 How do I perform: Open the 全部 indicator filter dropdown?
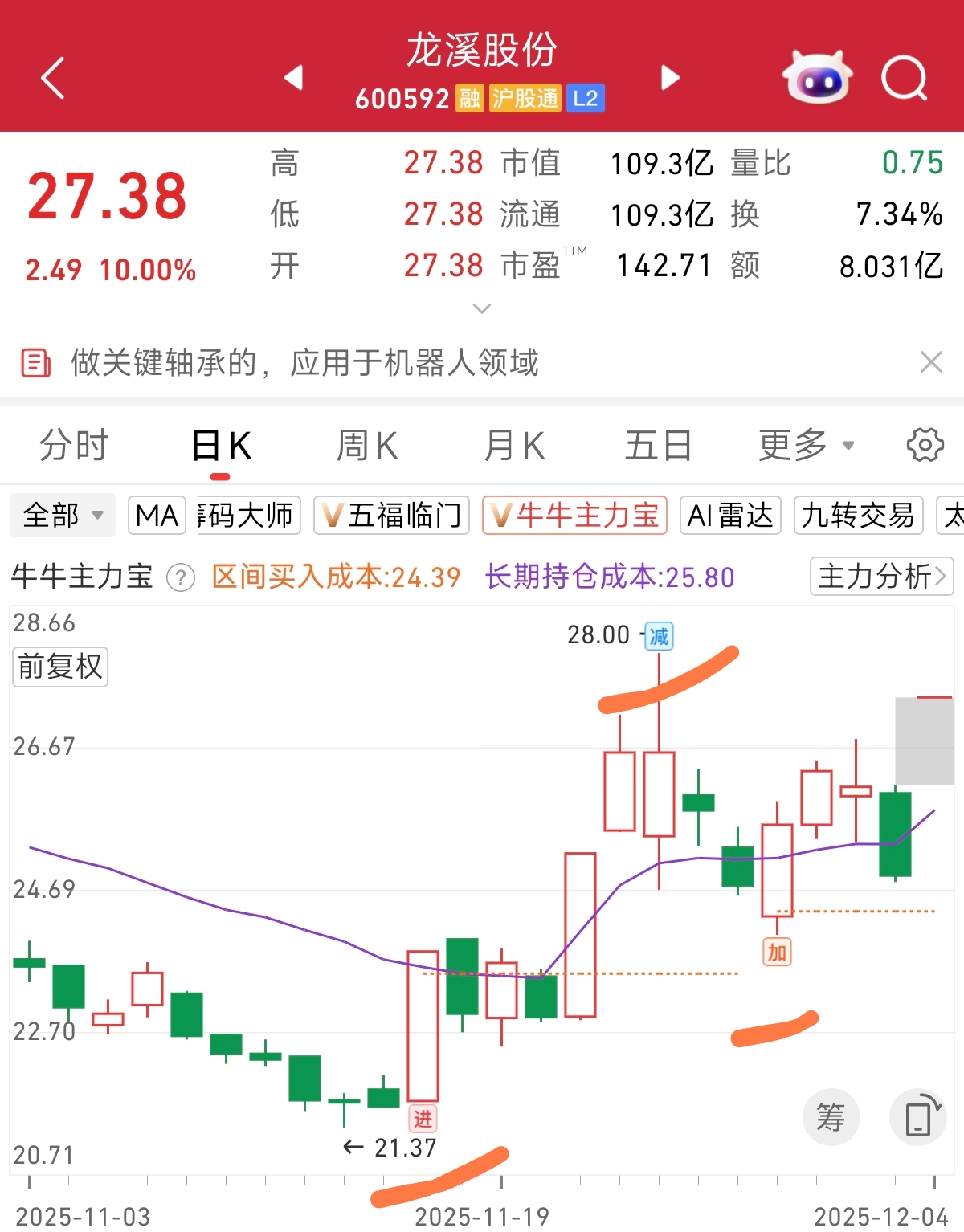63,515
